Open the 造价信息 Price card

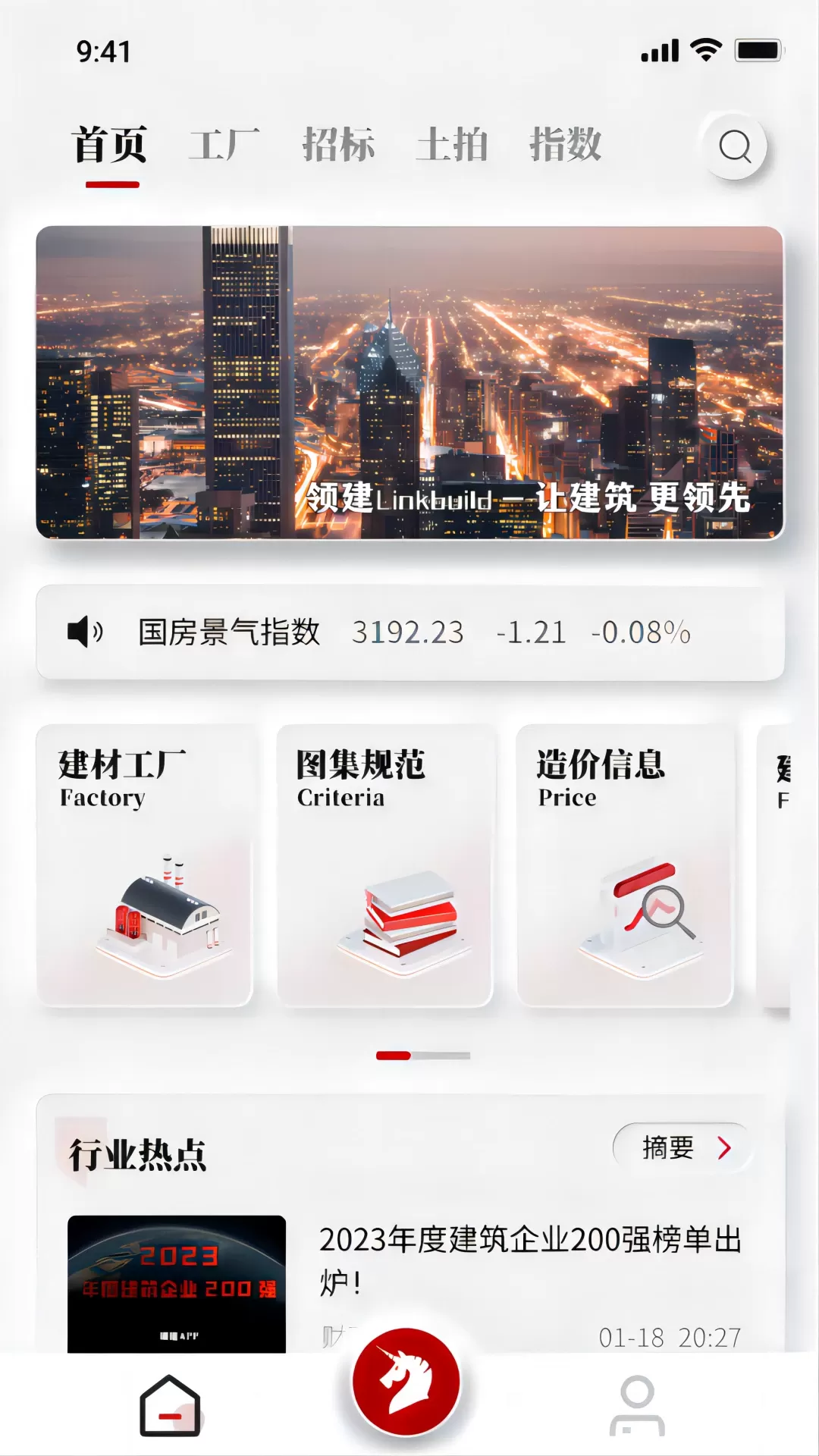point(625,865)
